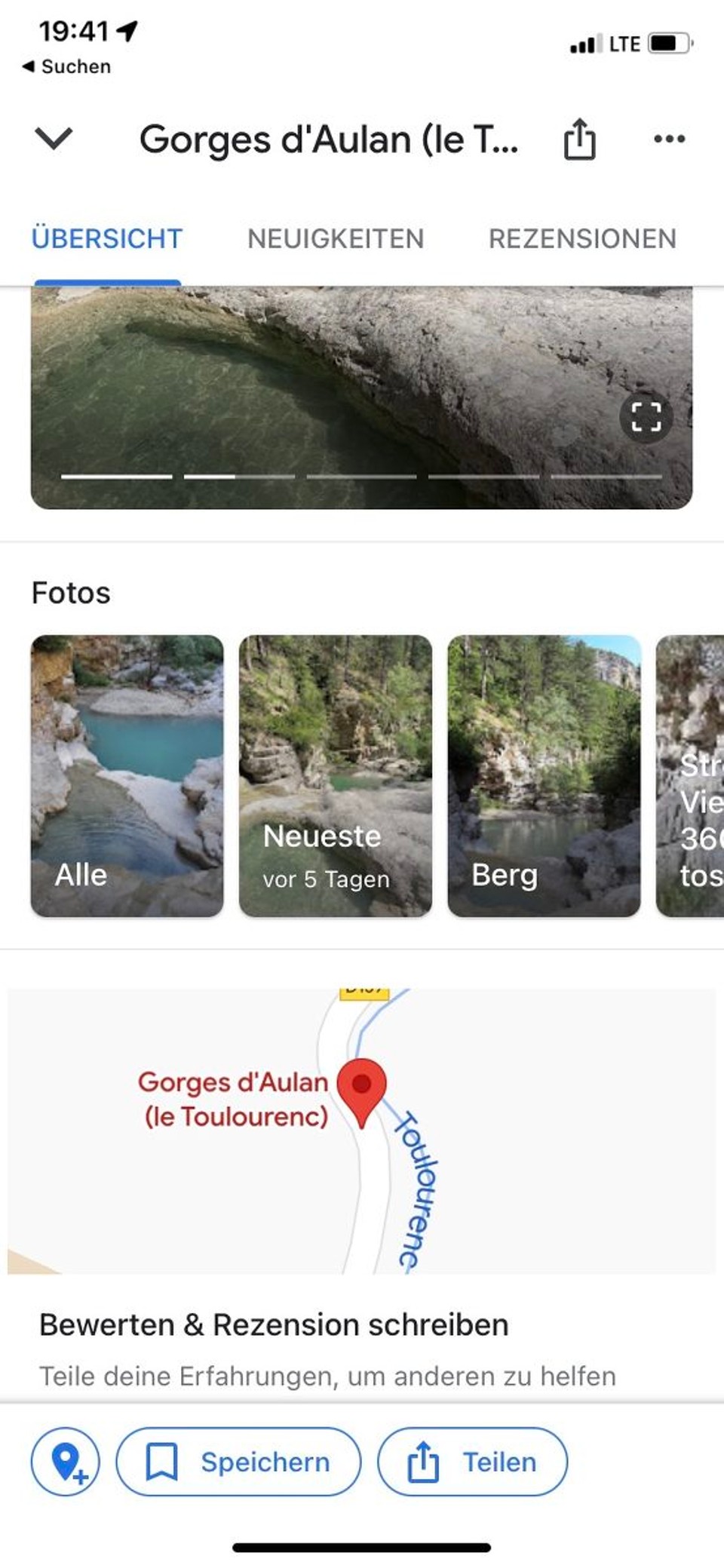Open Neueste photos from 5 days ago
This screenshot has height=1568, width=724.
[334, 775]
